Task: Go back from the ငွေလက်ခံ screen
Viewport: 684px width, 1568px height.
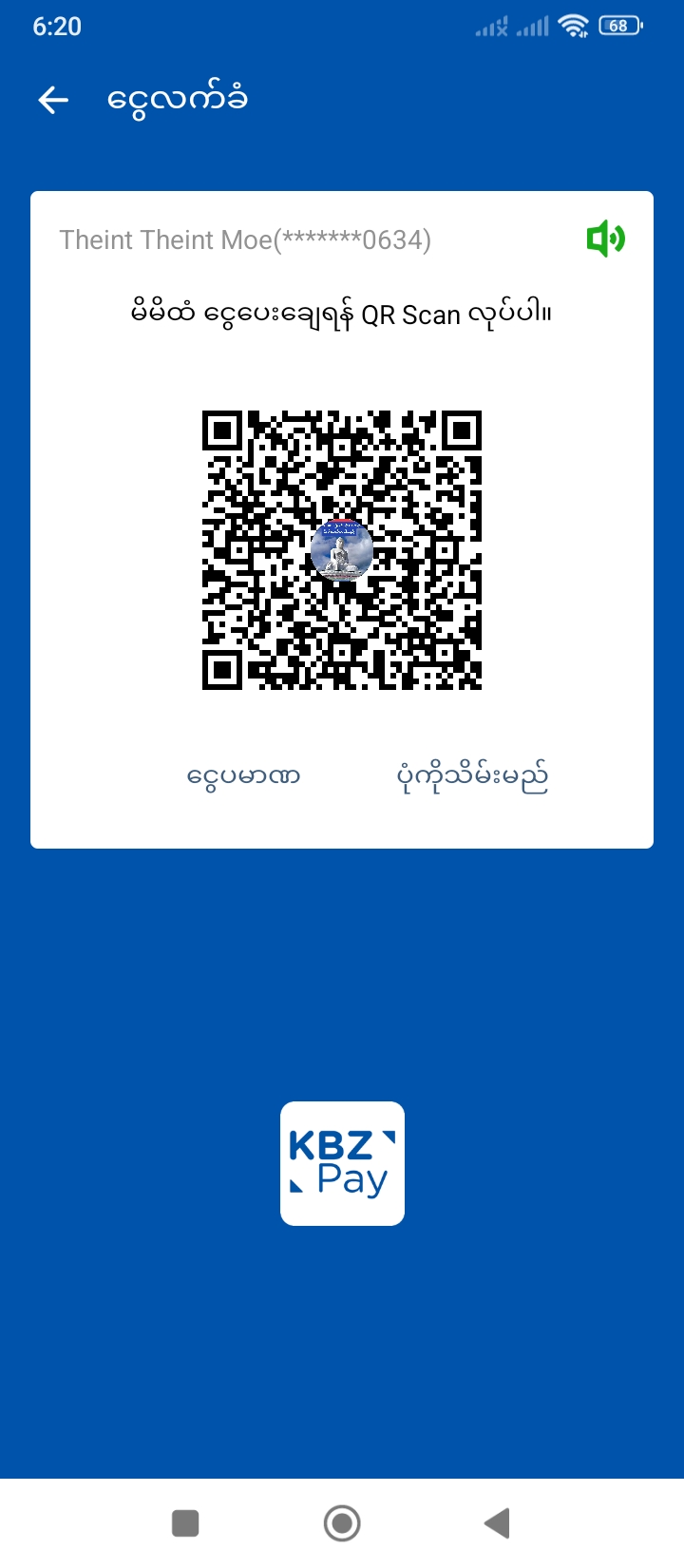Action: point(54,100)
